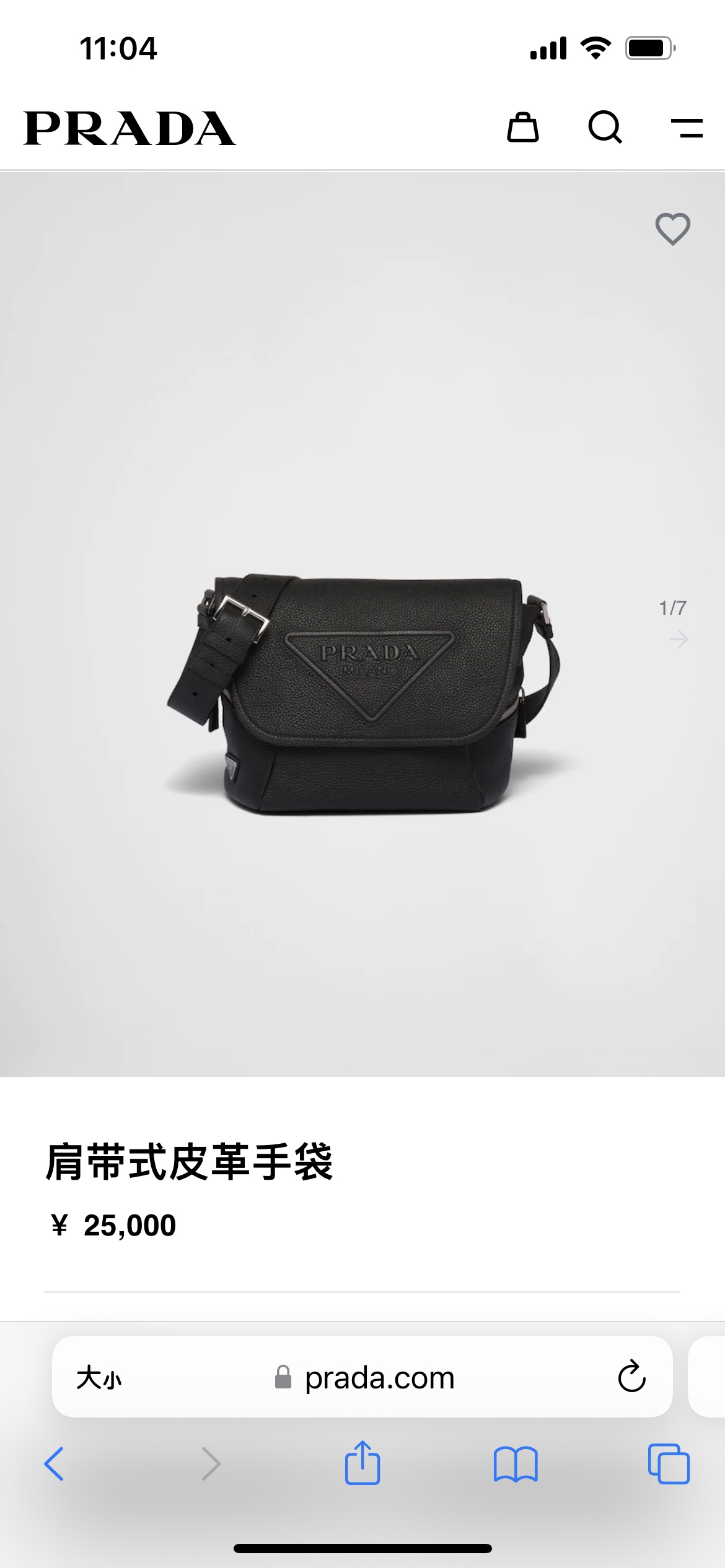Open the hamburger menu
Viewport: 725px width, 1568px height.
point(687,128)
